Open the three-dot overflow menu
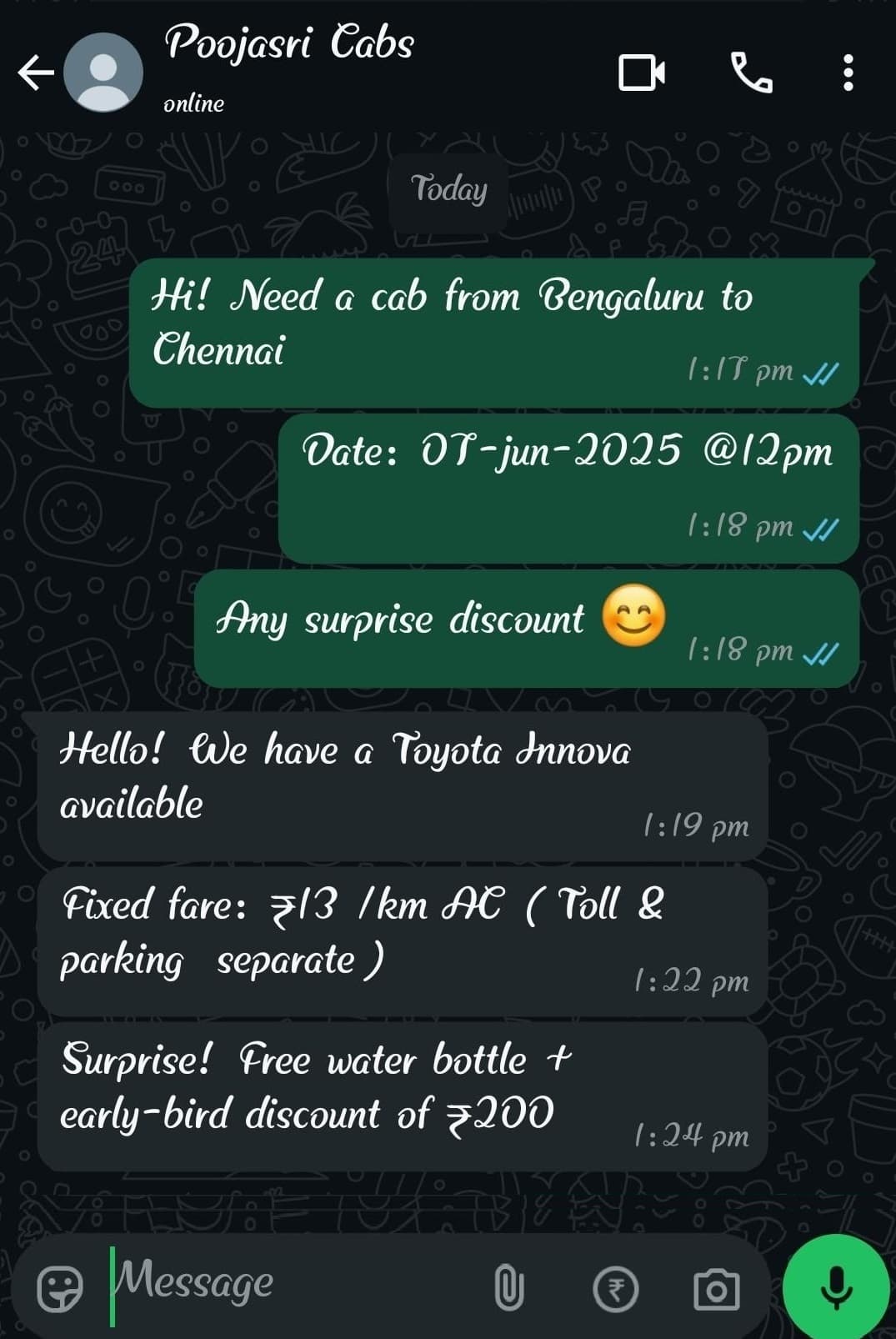 (848, 73)
